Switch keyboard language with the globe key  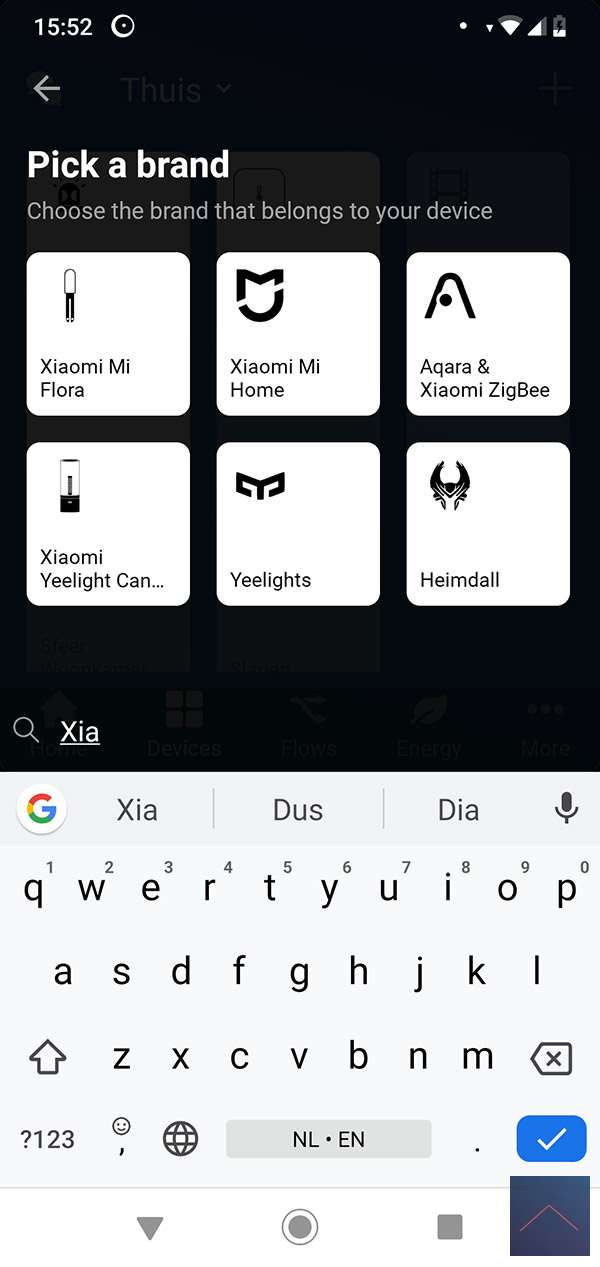click(x=181, y=1138)
